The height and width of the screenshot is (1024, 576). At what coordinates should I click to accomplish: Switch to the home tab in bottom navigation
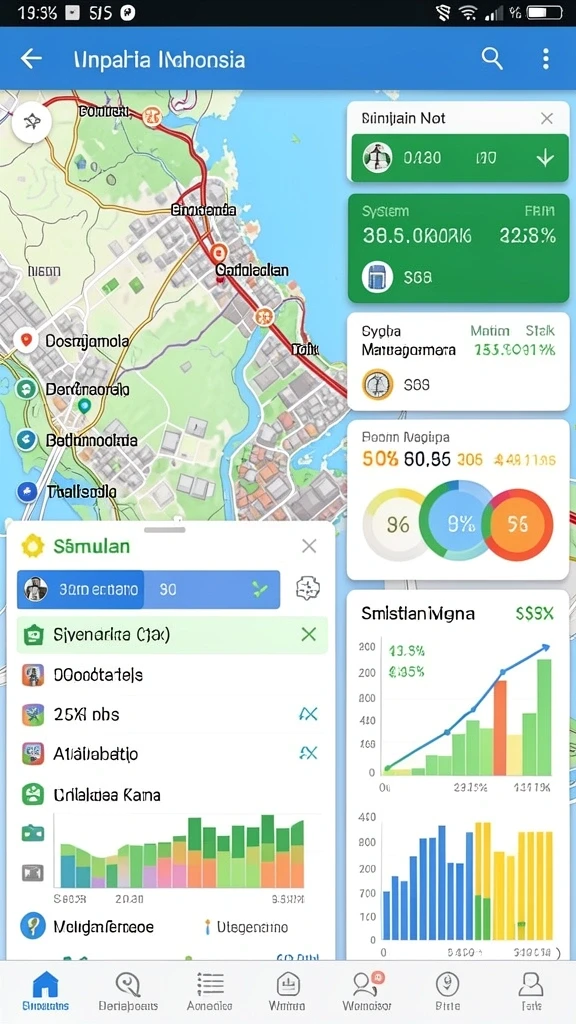tap(45, 991)
